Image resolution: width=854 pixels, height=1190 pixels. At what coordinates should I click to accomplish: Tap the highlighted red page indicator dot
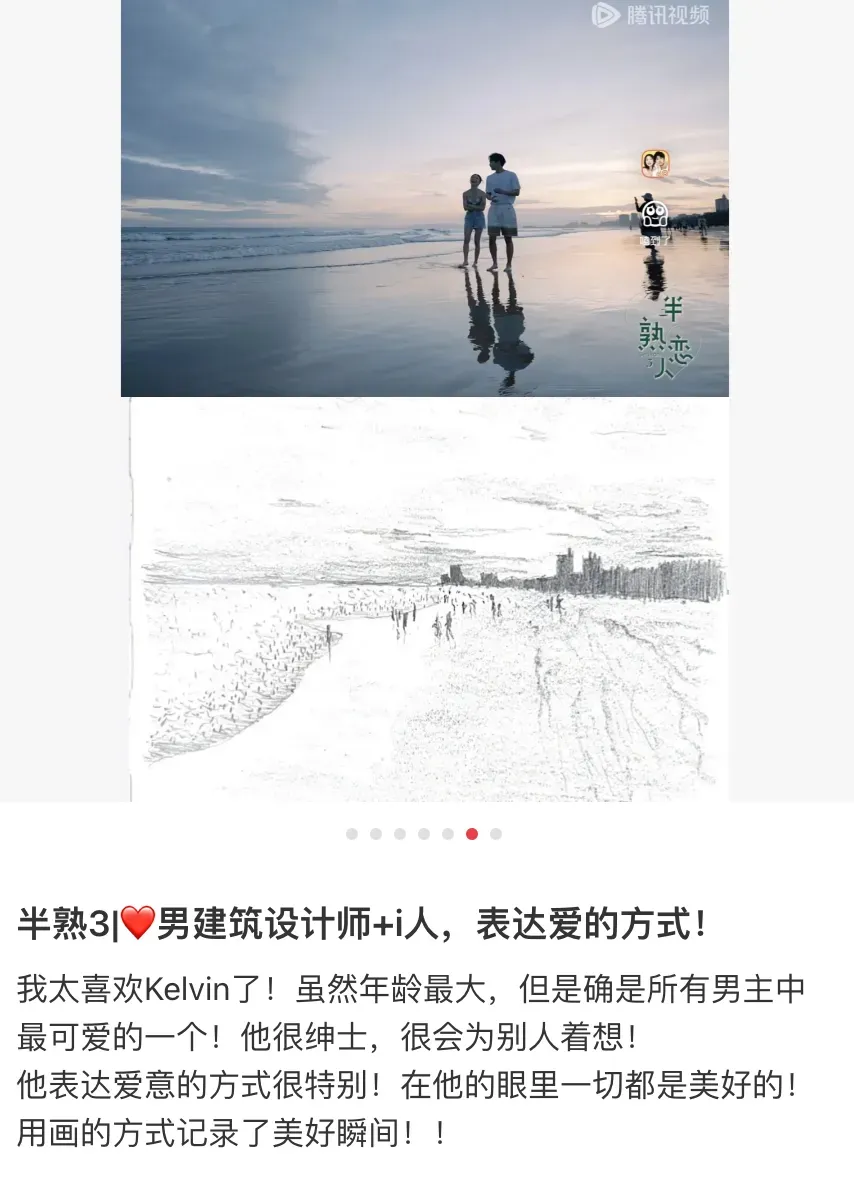(472, 834)
